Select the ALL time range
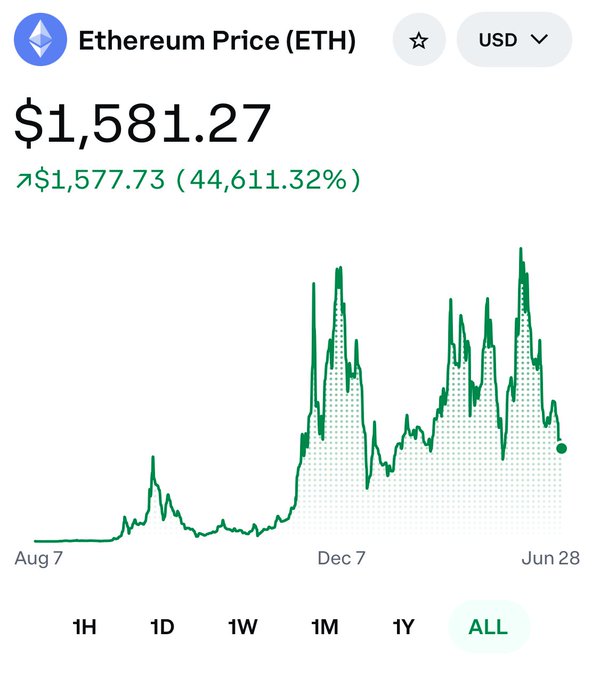 489,627
